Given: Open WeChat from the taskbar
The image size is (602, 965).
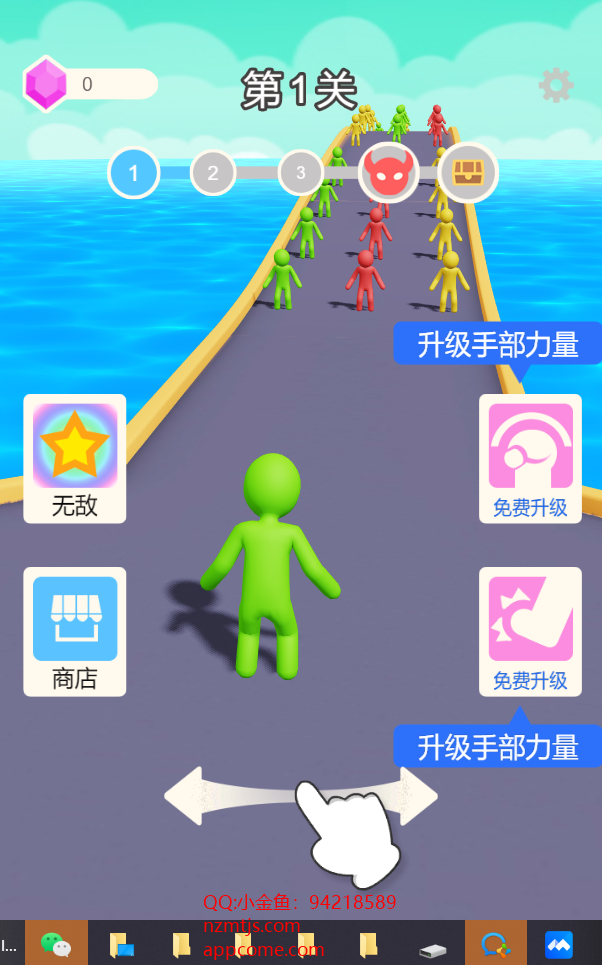Looking at the screenshot, I should (56, 943).
